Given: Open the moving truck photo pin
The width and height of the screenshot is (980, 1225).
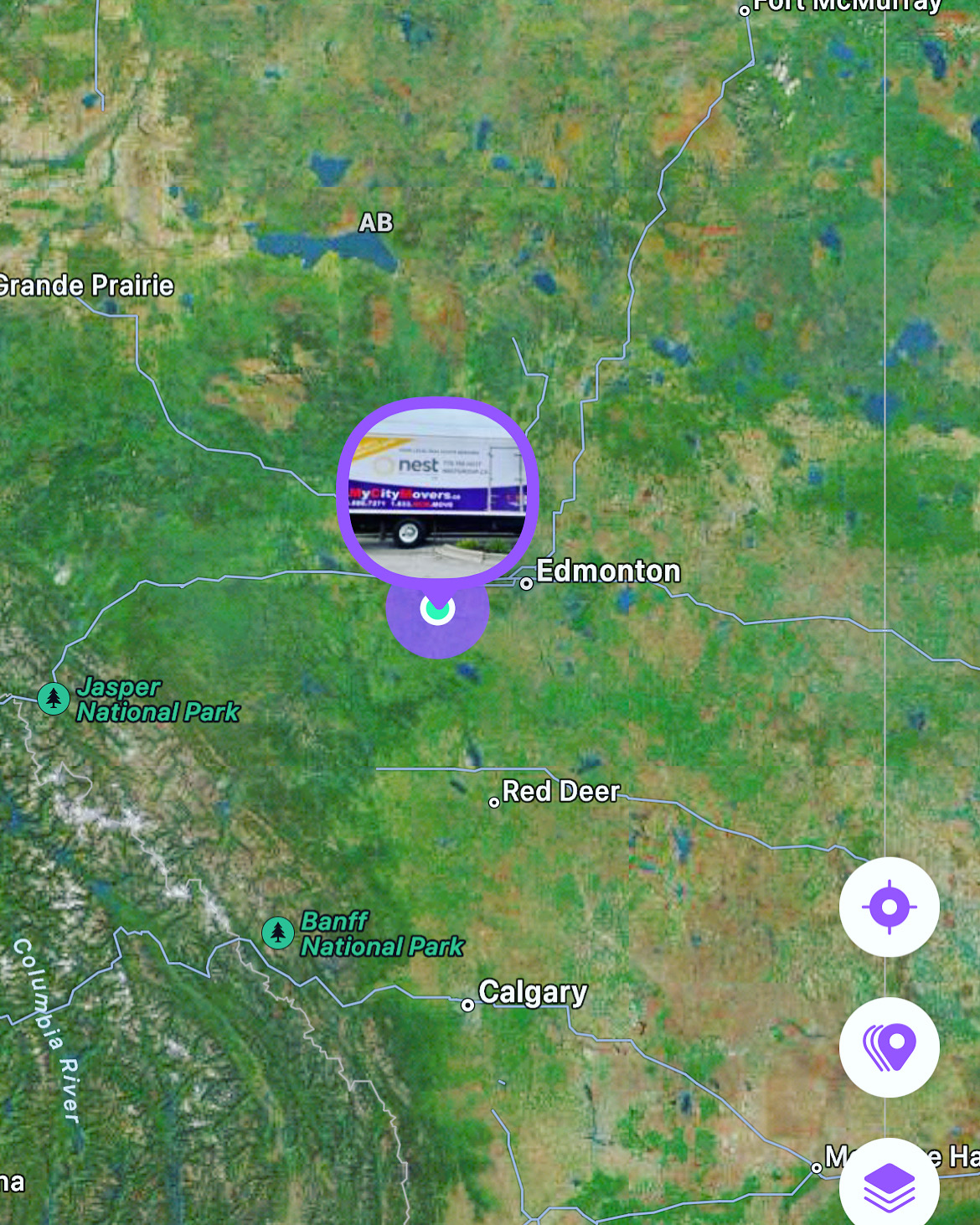Looking at the screenshot, I should (437, 488).
